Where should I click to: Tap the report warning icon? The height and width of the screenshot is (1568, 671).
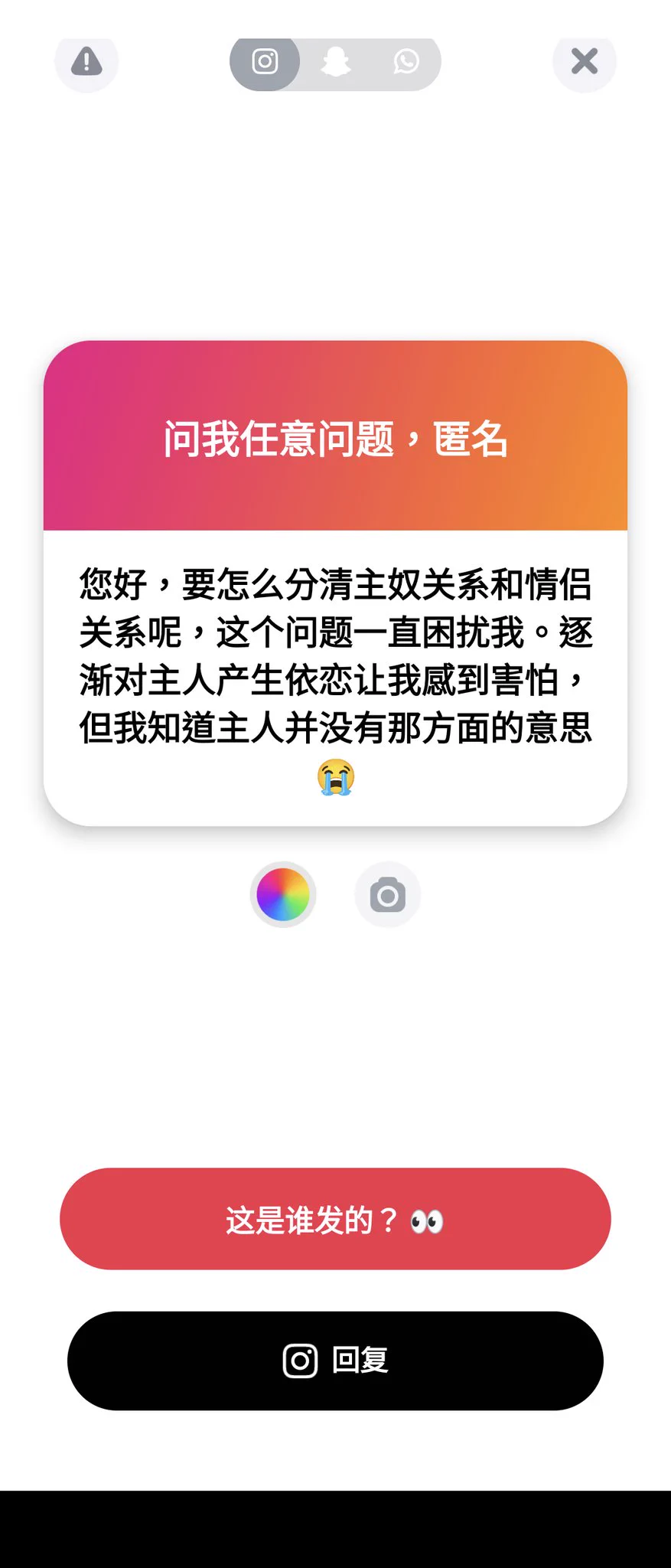coord(86,62)
